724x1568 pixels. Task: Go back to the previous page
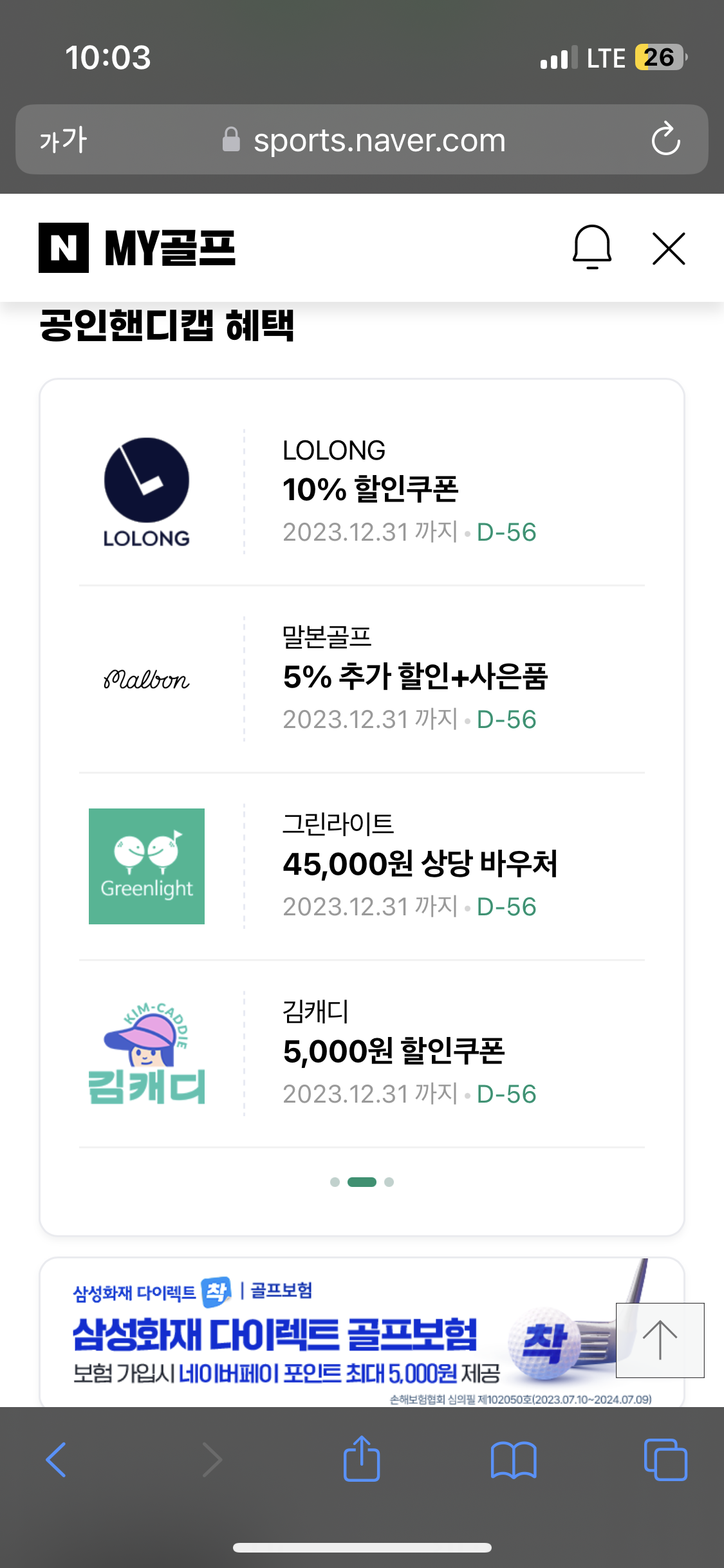[57, 1459]
